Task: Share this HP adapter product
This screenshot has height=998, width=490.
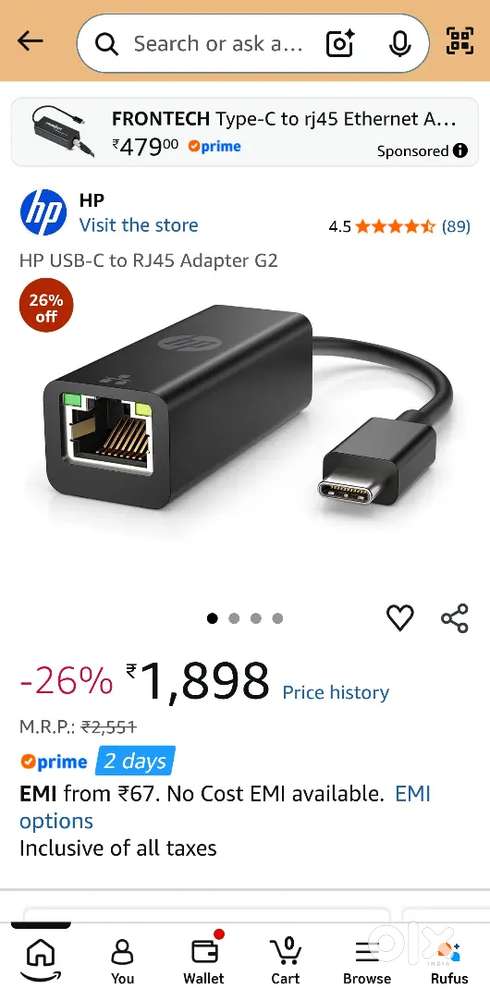Action: tap(454, 617)
